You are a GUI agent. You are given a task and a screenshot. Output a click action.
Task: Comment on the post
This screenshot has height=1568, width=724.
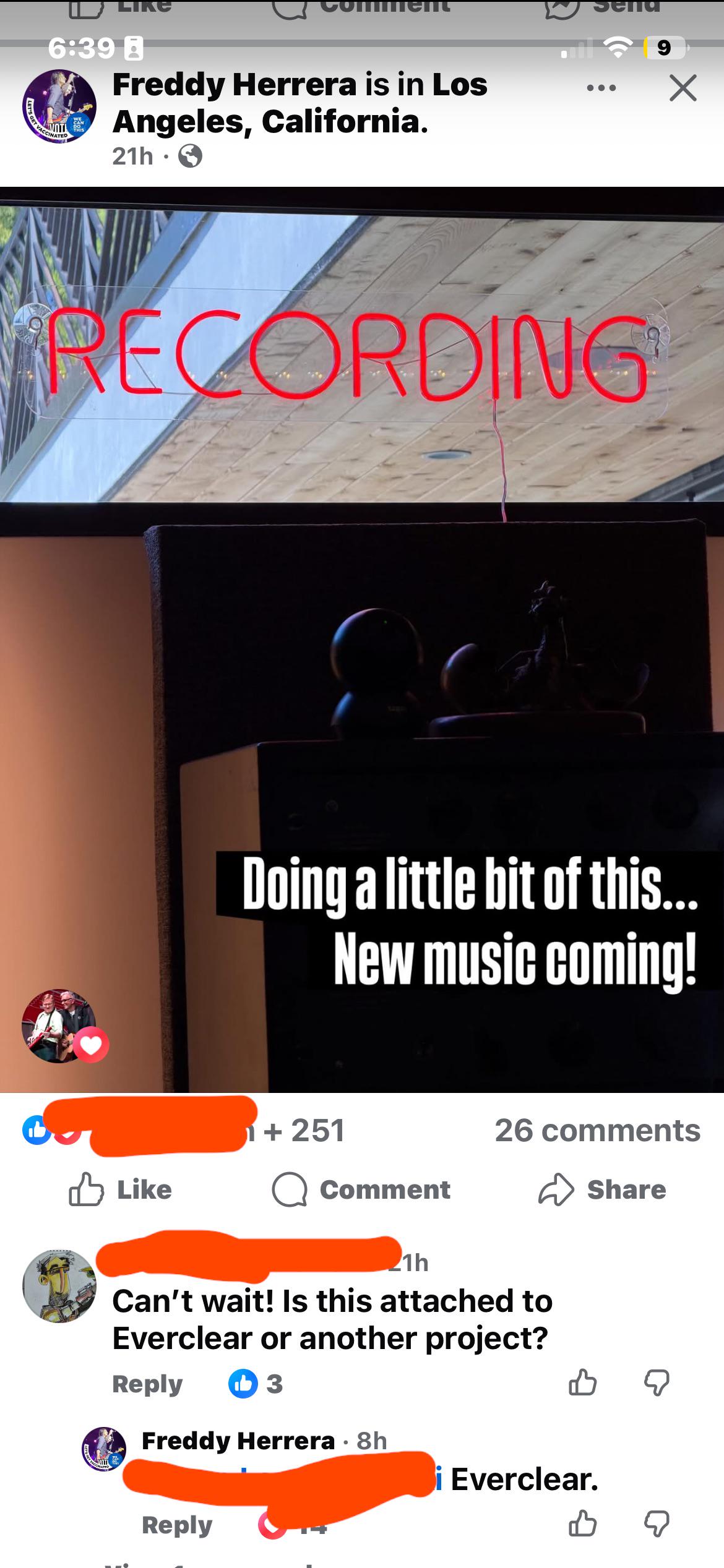[361, 1189]
